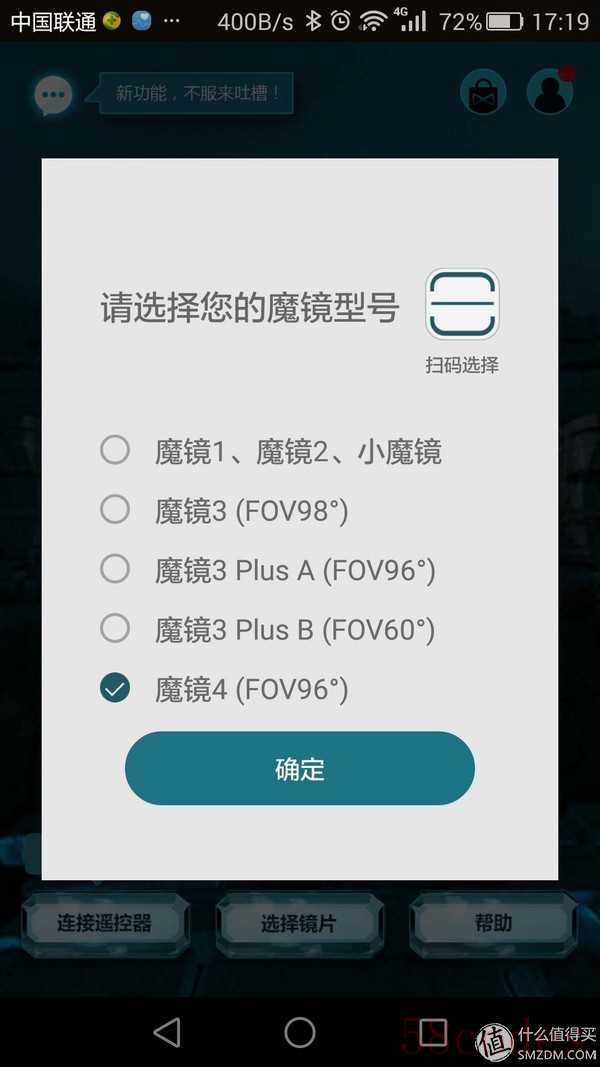Open 选择镜片 button

tap(299, 923)
